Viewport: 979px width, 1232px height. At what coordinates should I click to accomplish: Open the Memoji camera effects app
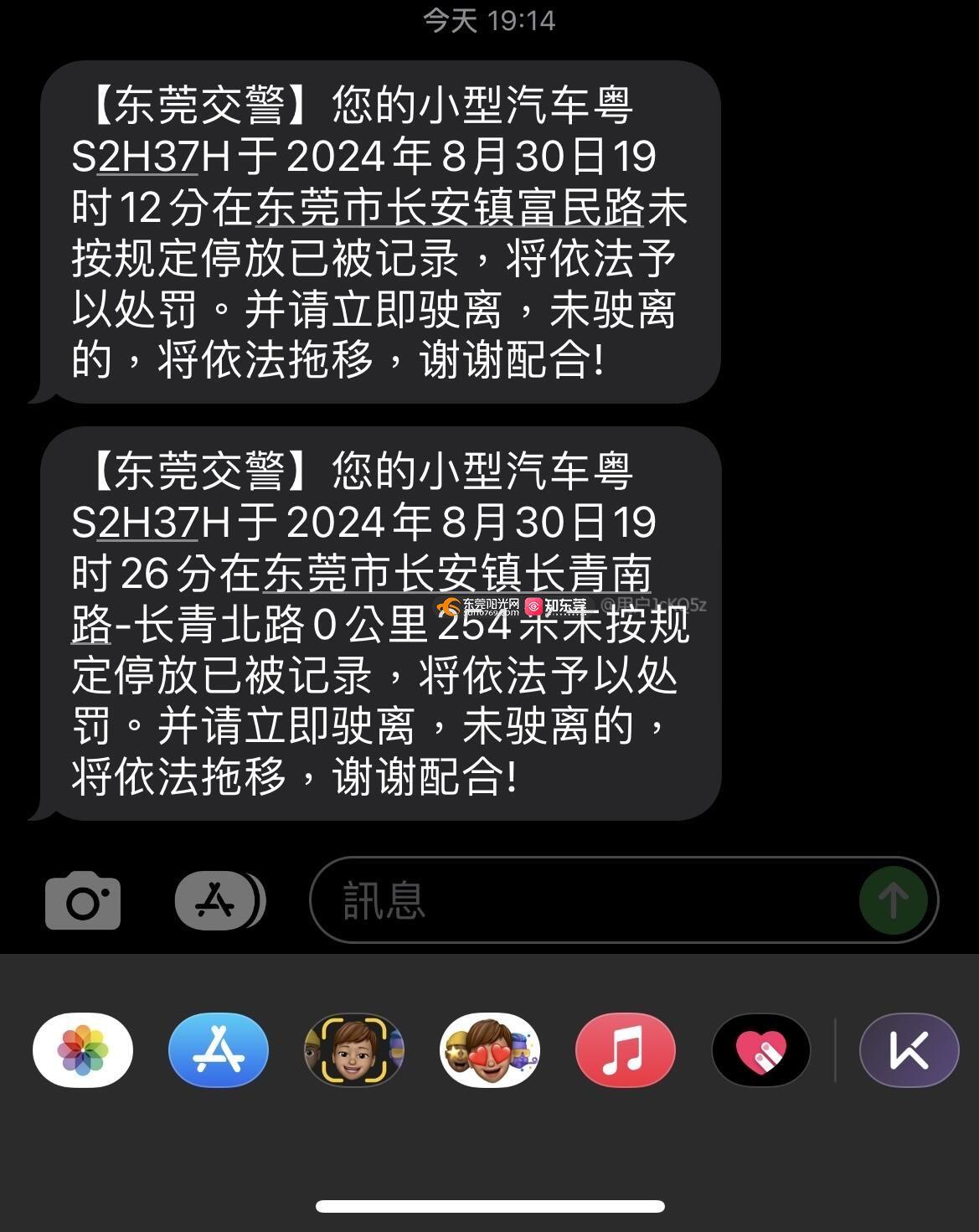tap(354, 1050)
